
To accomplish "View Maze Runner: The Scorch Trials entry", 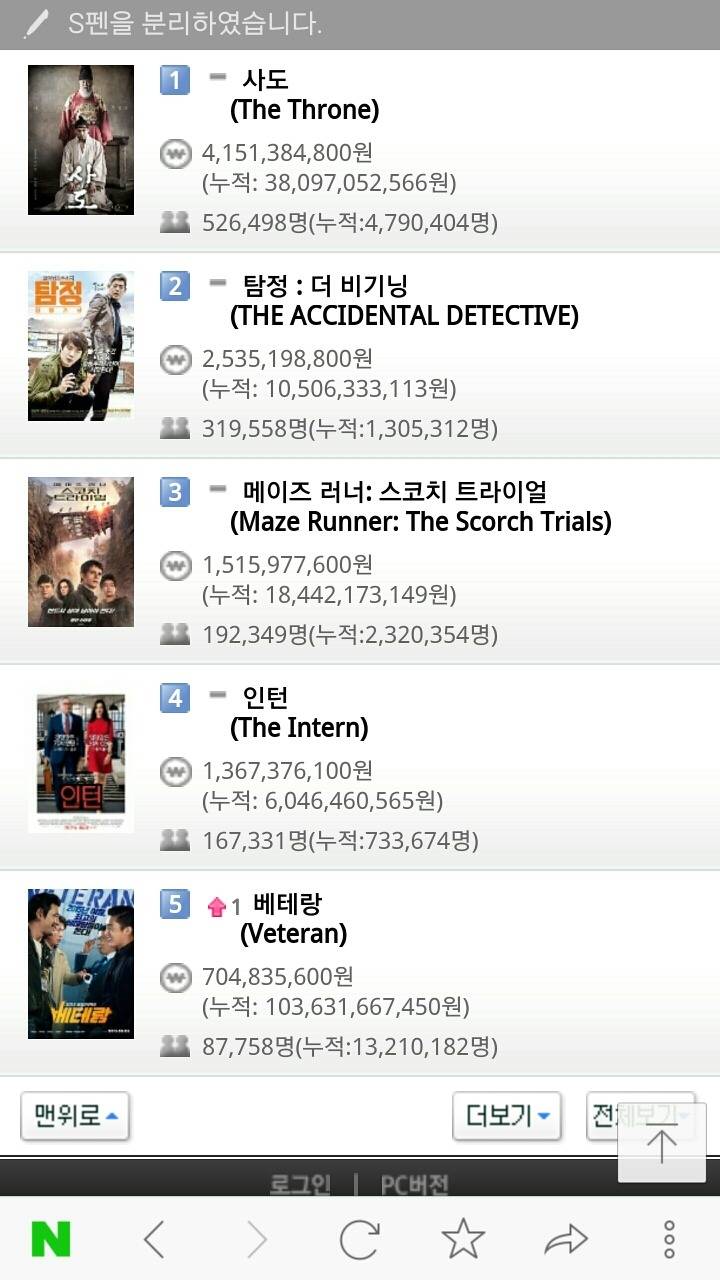I will (420, 507).
